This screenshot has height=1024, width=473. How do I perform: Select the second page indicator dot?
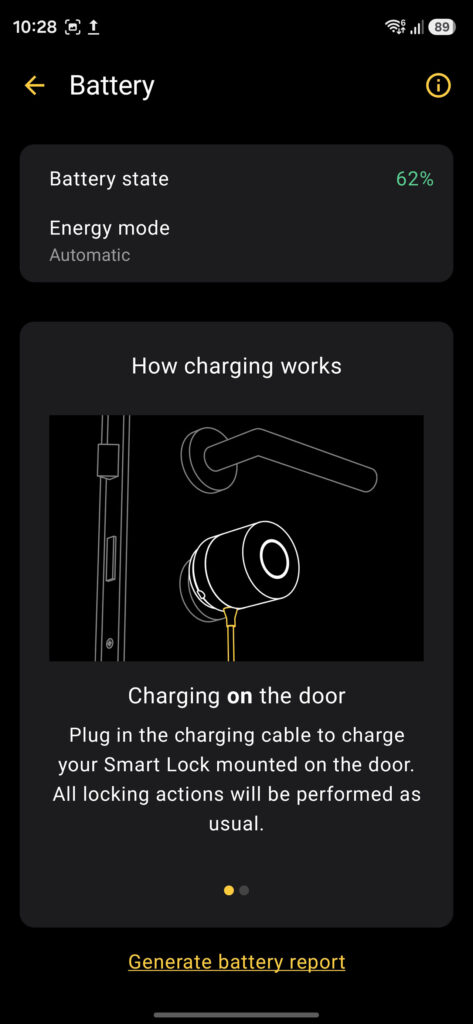point(244,890)
